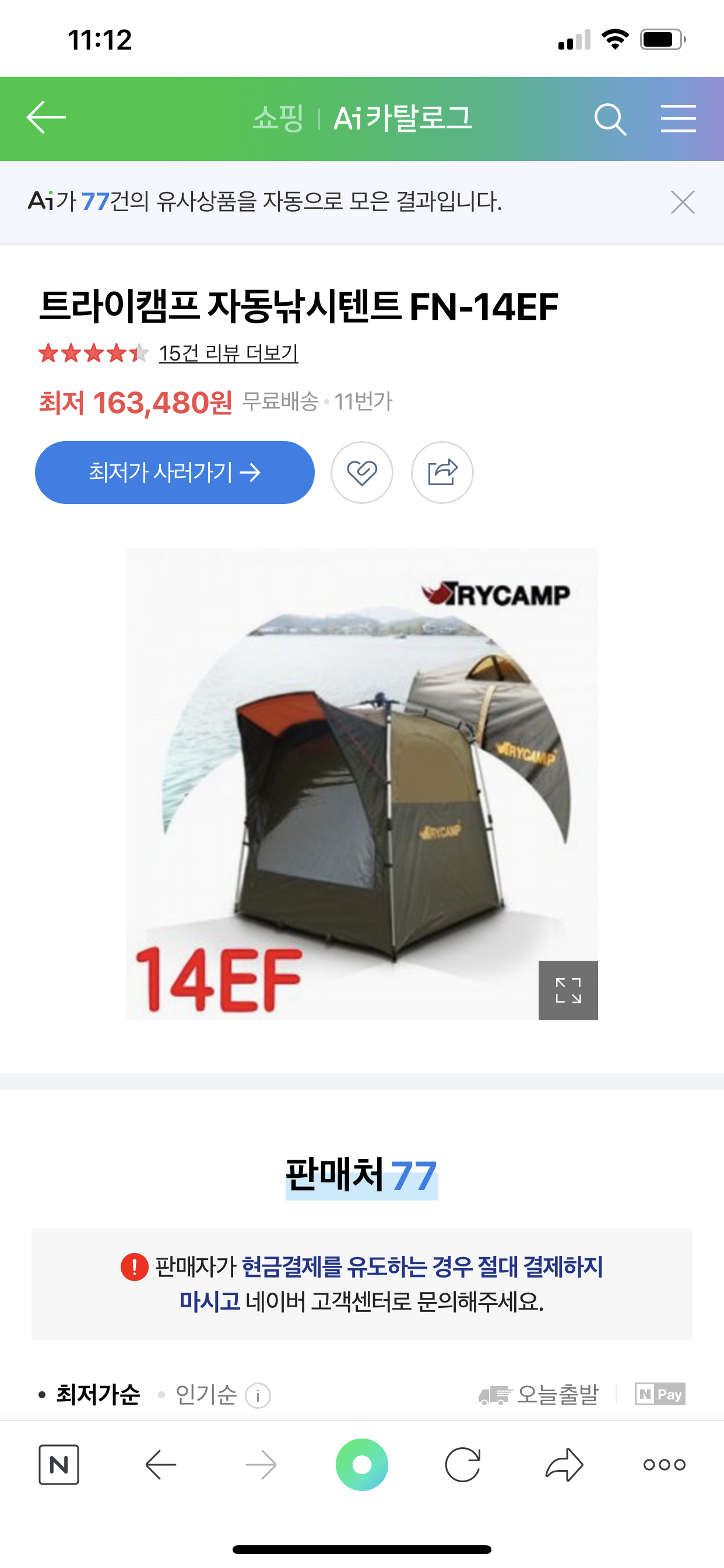724x1568 pixels.
Task: Show info about 인기순 sorting
Action: [x=258, y=1395]
